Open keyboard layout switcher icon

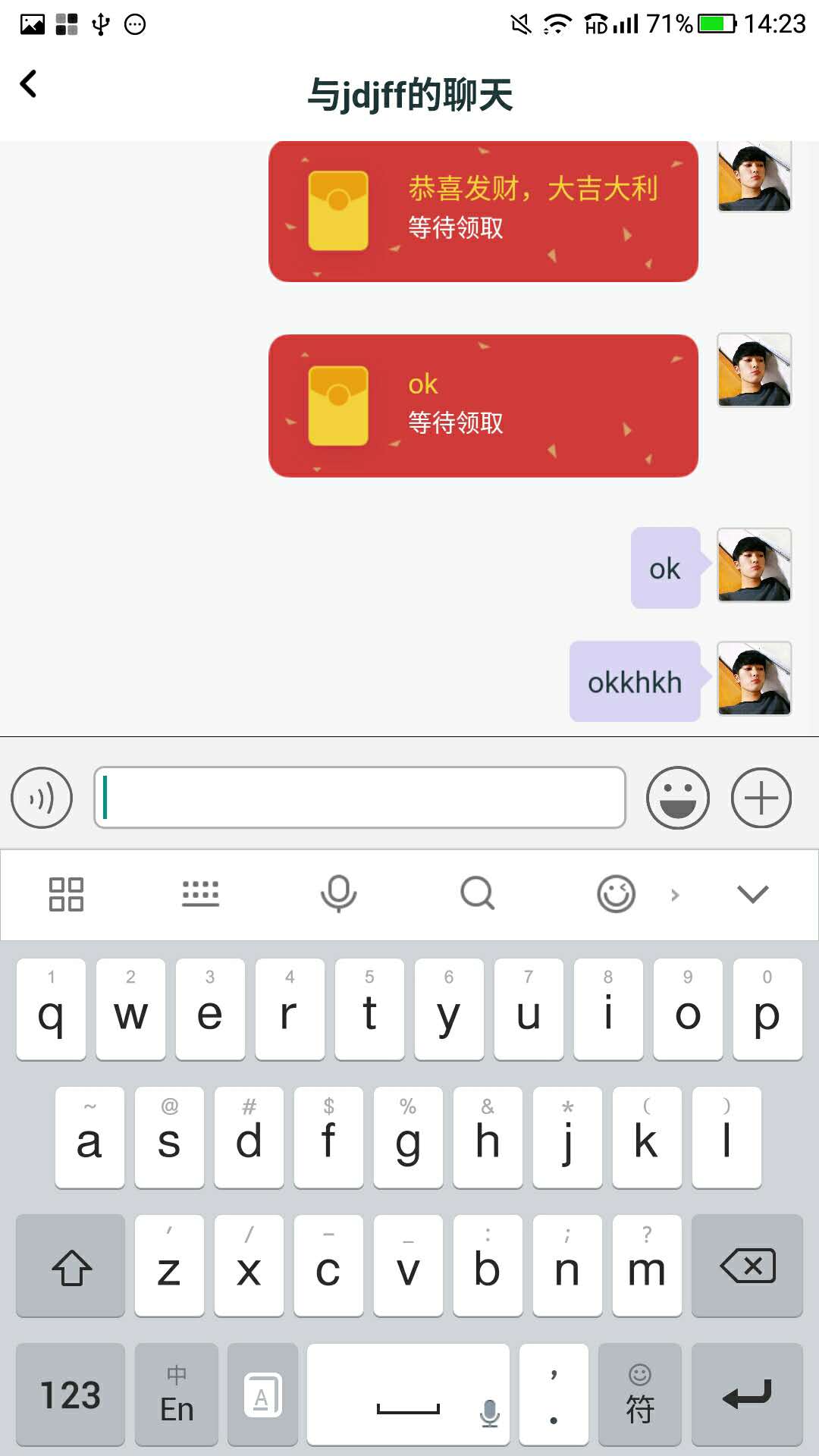[200, 894]
